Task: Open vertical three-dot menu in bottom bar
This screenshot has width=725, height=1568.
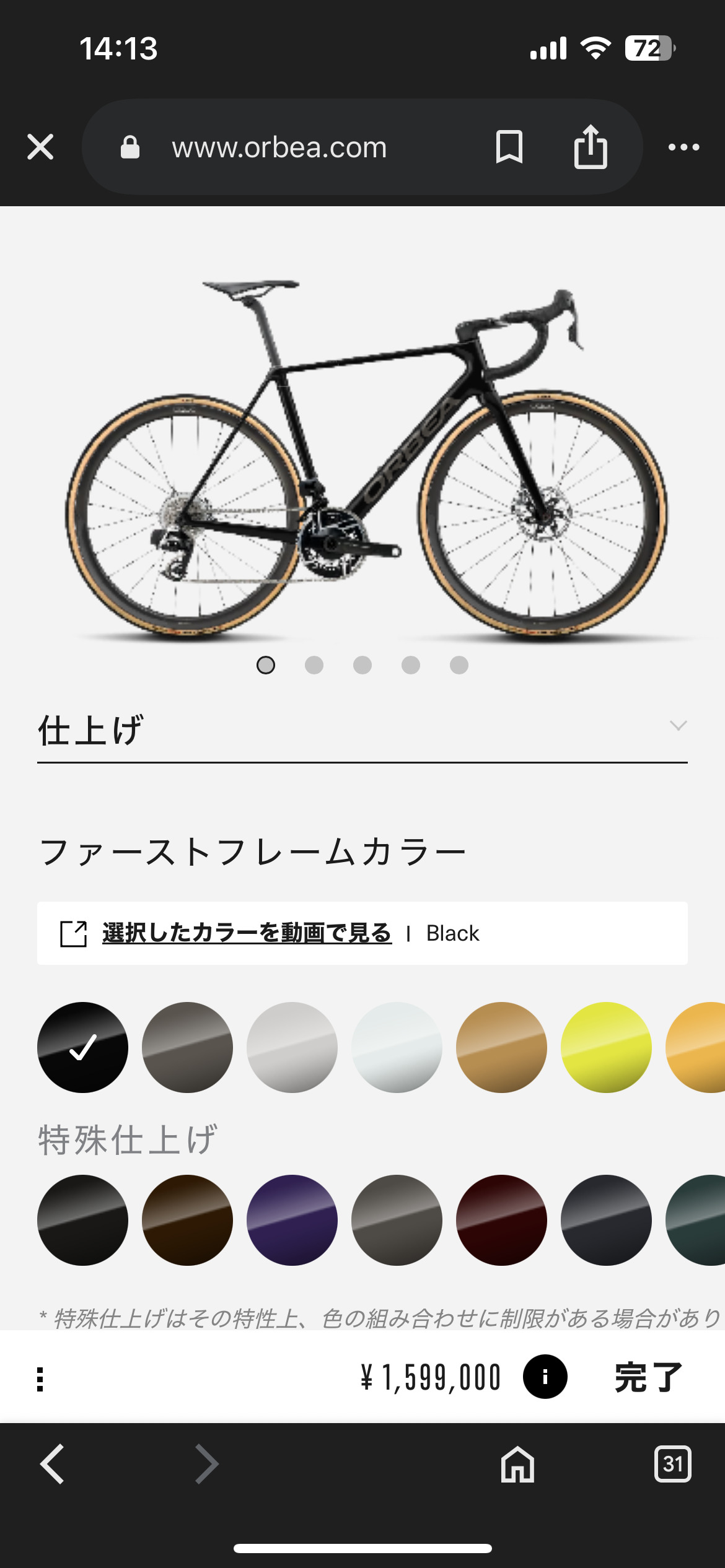Action: pos(40,1379)
